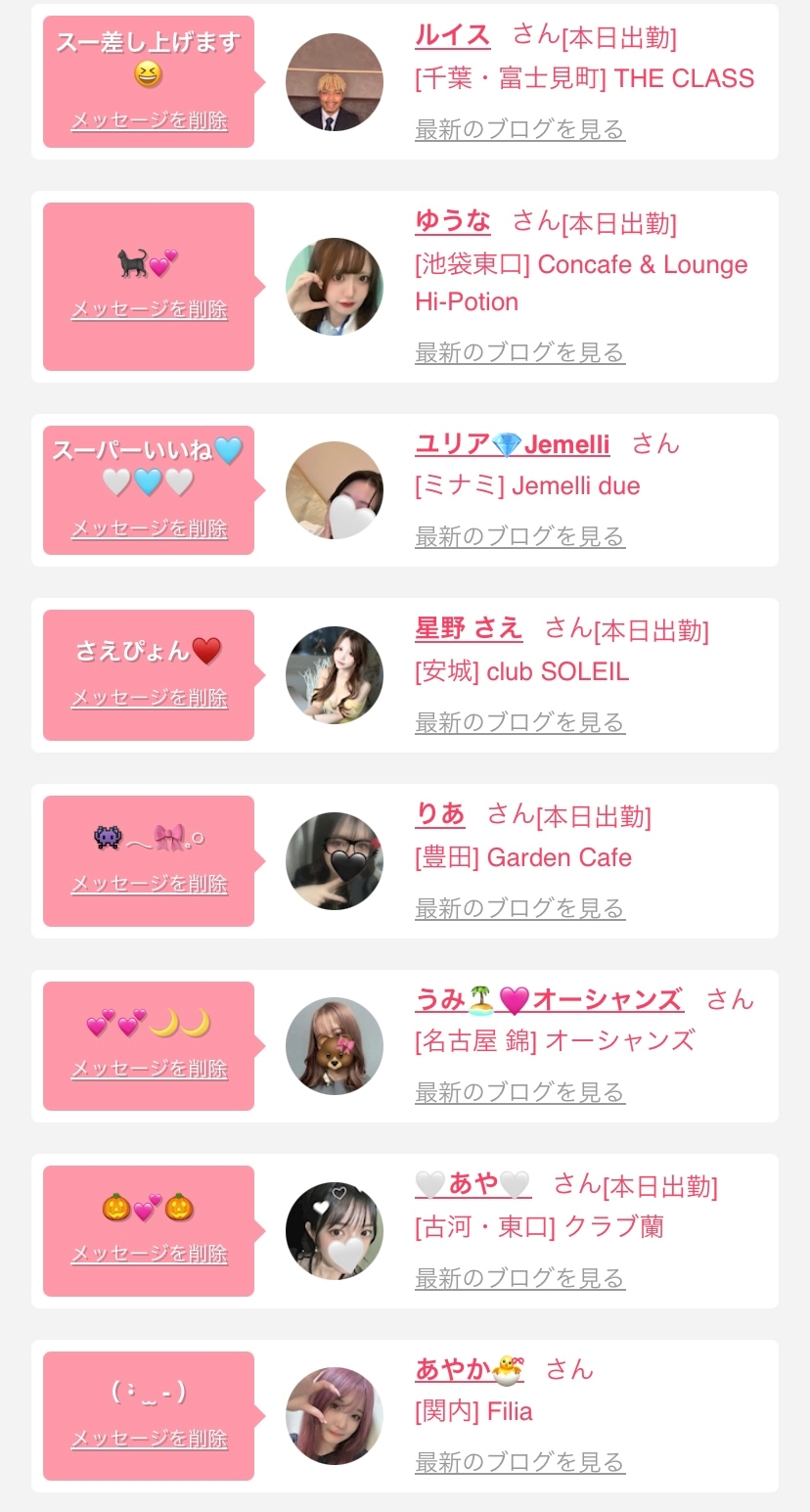This screenshot has width=810, height=1512.
Task: Delete the さえぴょん message
Action: click(149, 699)
